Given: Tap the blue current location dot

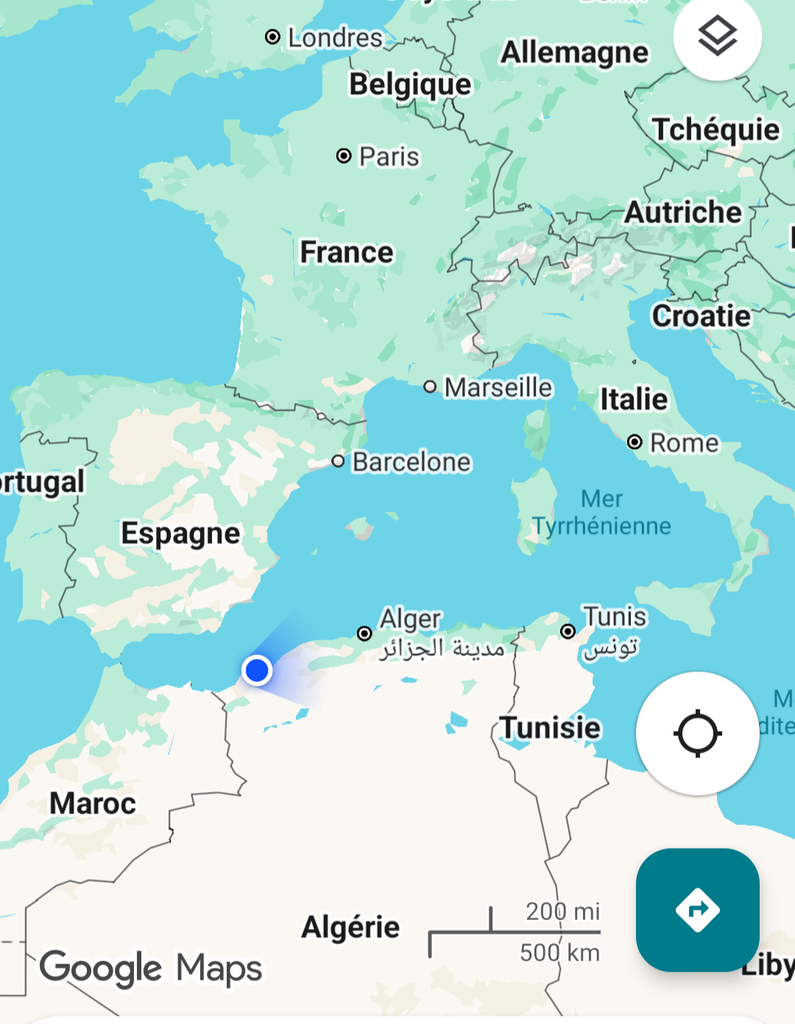Looking at the screenshot, I should [x=257, y=669].
